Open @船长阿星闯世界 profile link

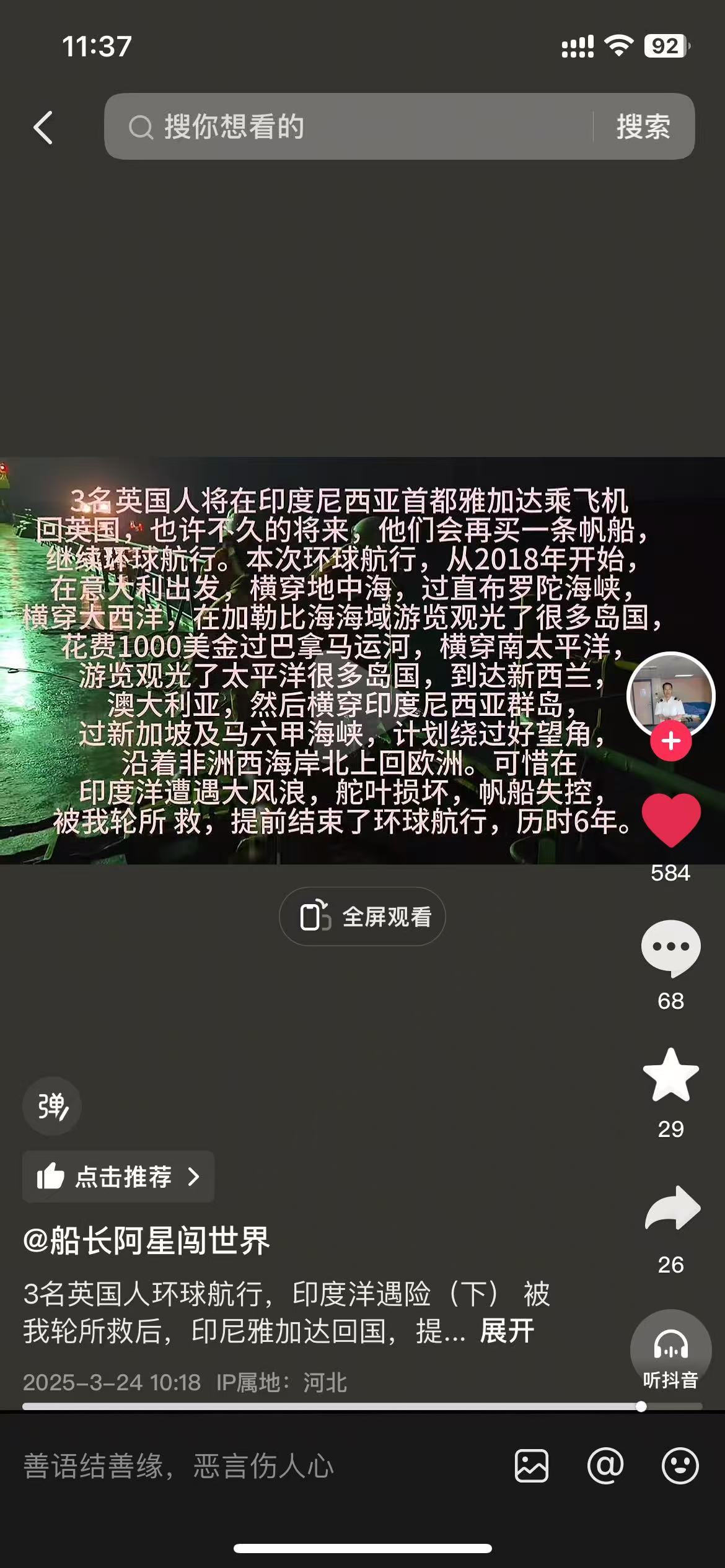click(146, 1241)
